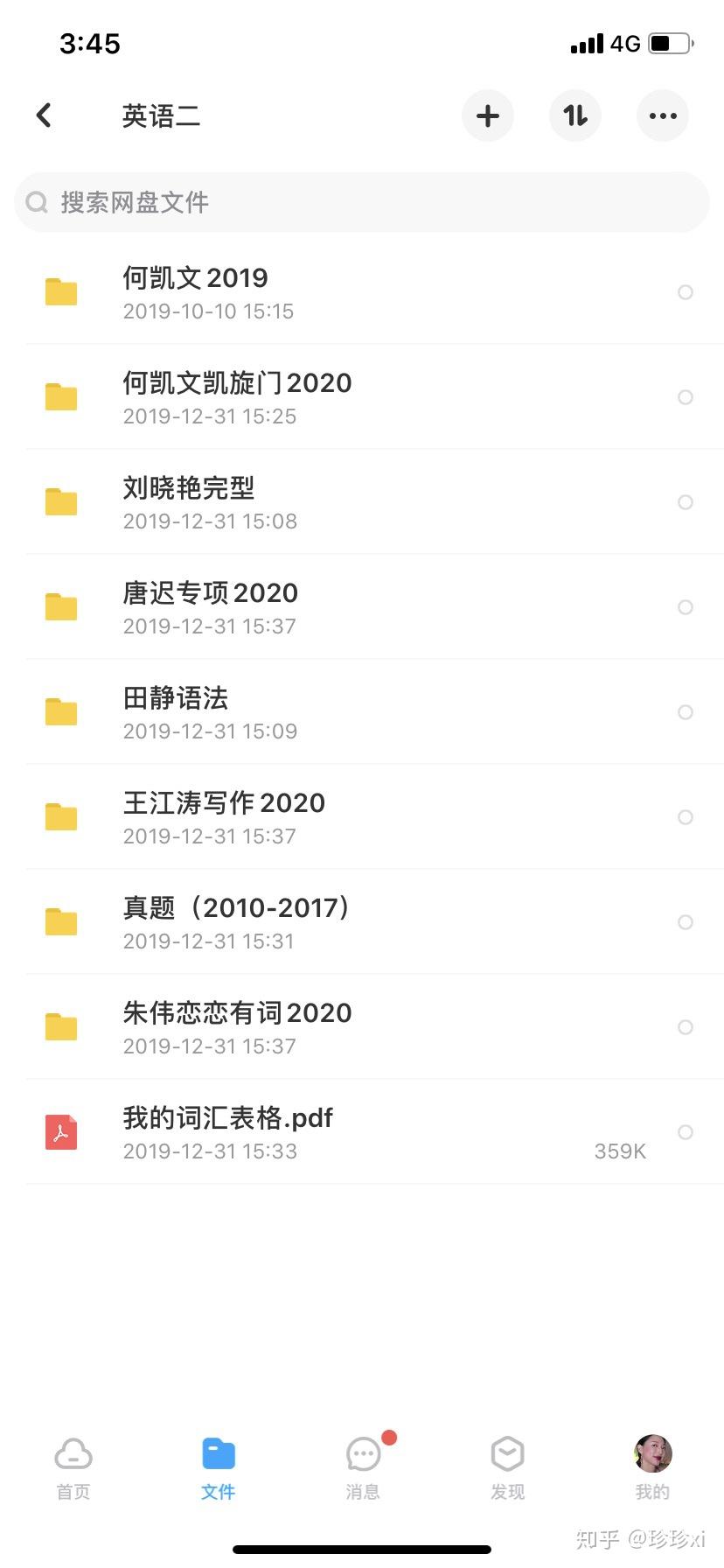The image size is (724, 1568).
Task: Open the three-dot overflow menu
Action: [x=663, y=115]
